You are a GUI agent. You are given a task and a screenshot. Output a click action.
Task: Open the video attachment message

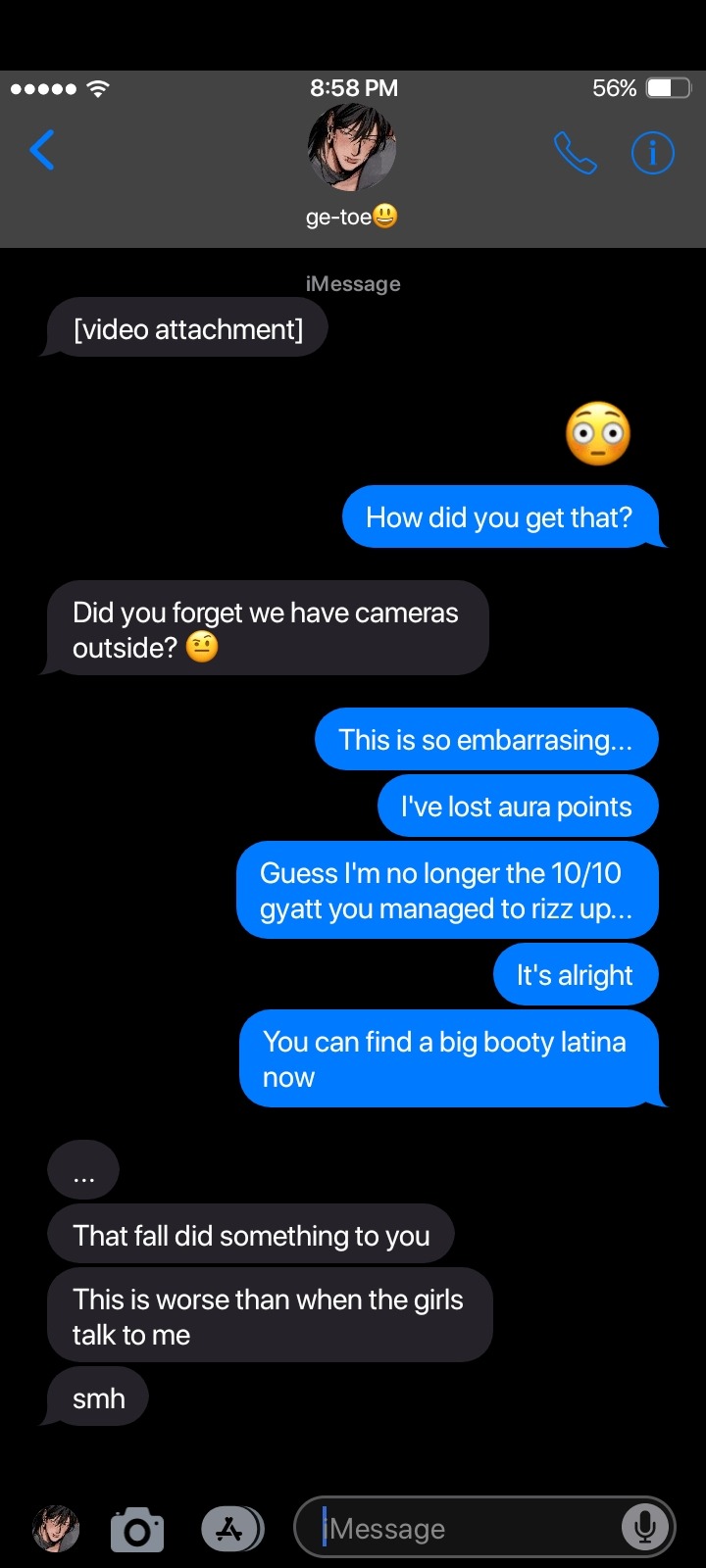tap(187, 329)
